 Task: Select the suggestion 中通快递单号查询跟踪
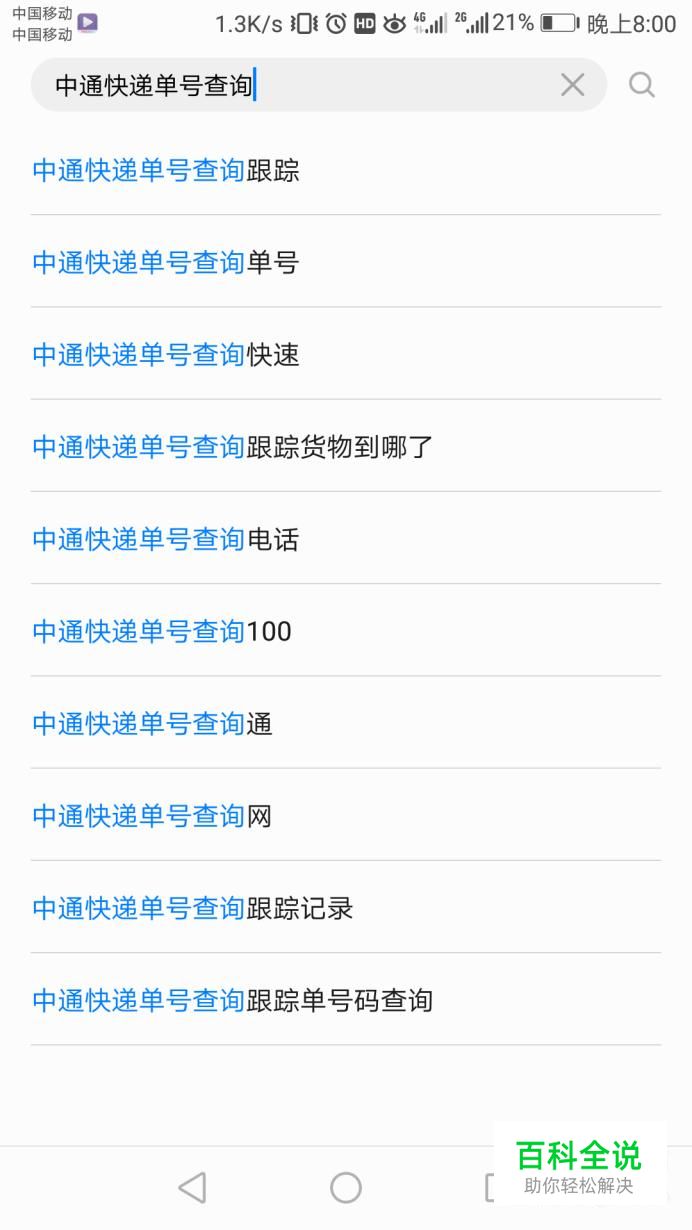click(166, 171)
